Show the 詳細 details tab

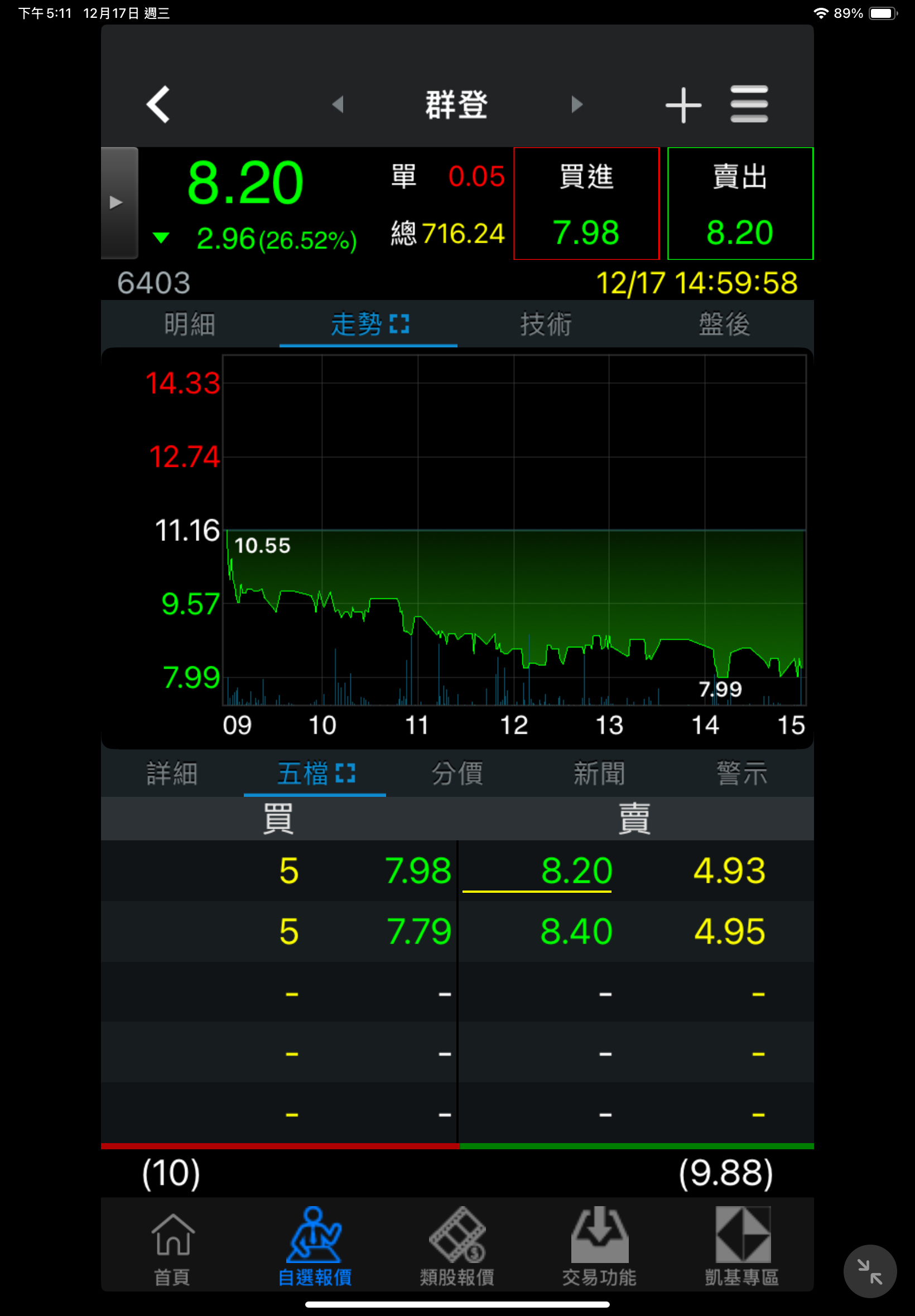[x=172, y=773]
